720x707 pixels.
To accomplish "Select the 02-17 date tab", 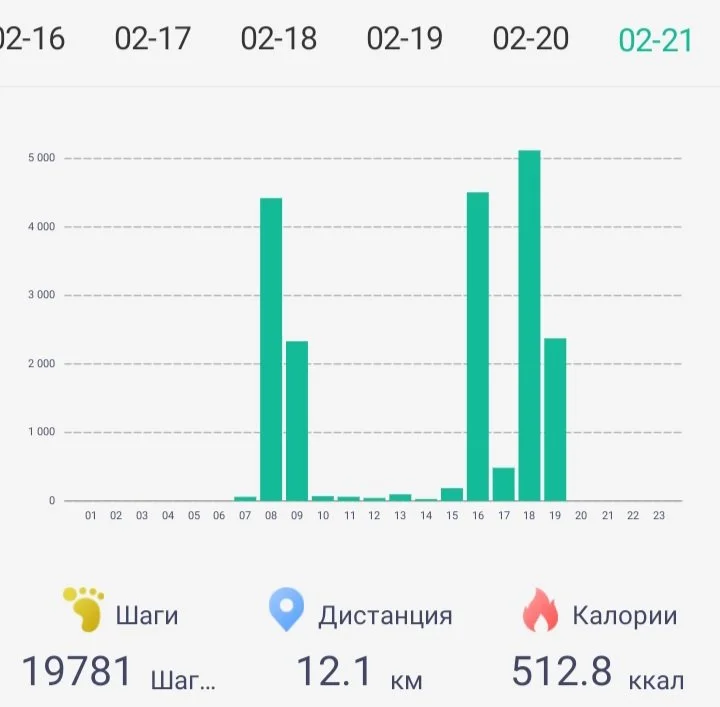I will tap(152, 39).
